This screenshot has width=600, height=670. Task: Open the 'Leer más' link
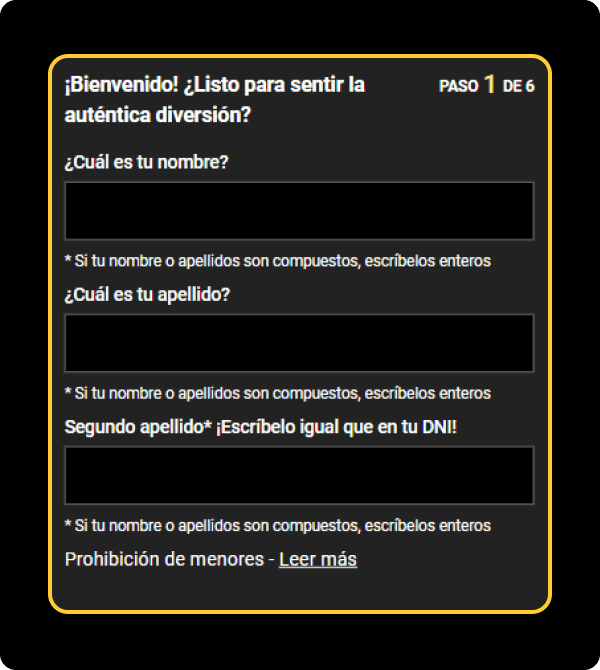pyautogui.click(x=317, y=559)
